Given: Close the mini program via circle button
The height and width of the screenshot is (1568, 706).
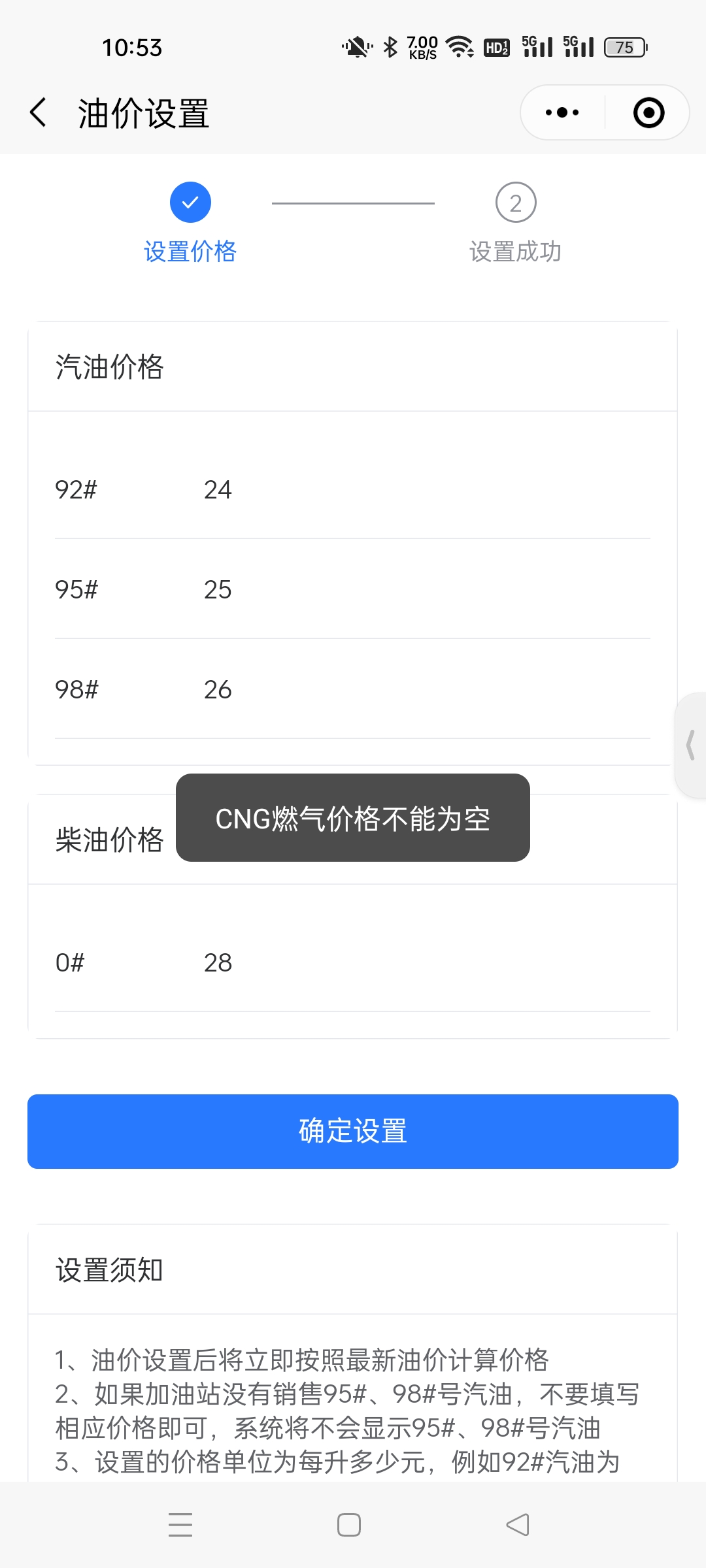Looking at the screenshot, I should click(647, 112).
